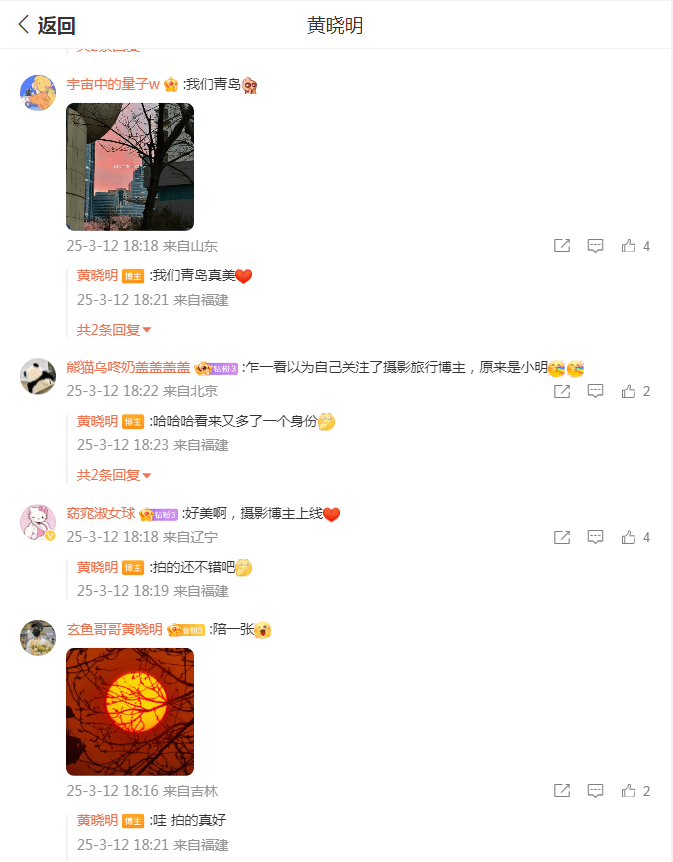The height and width of the screenshot is (862, 673).
Task: Open 黄晓明's name in the 拍的还不错吧 reply
Action: pyautogui.click(x=97, y=567)
